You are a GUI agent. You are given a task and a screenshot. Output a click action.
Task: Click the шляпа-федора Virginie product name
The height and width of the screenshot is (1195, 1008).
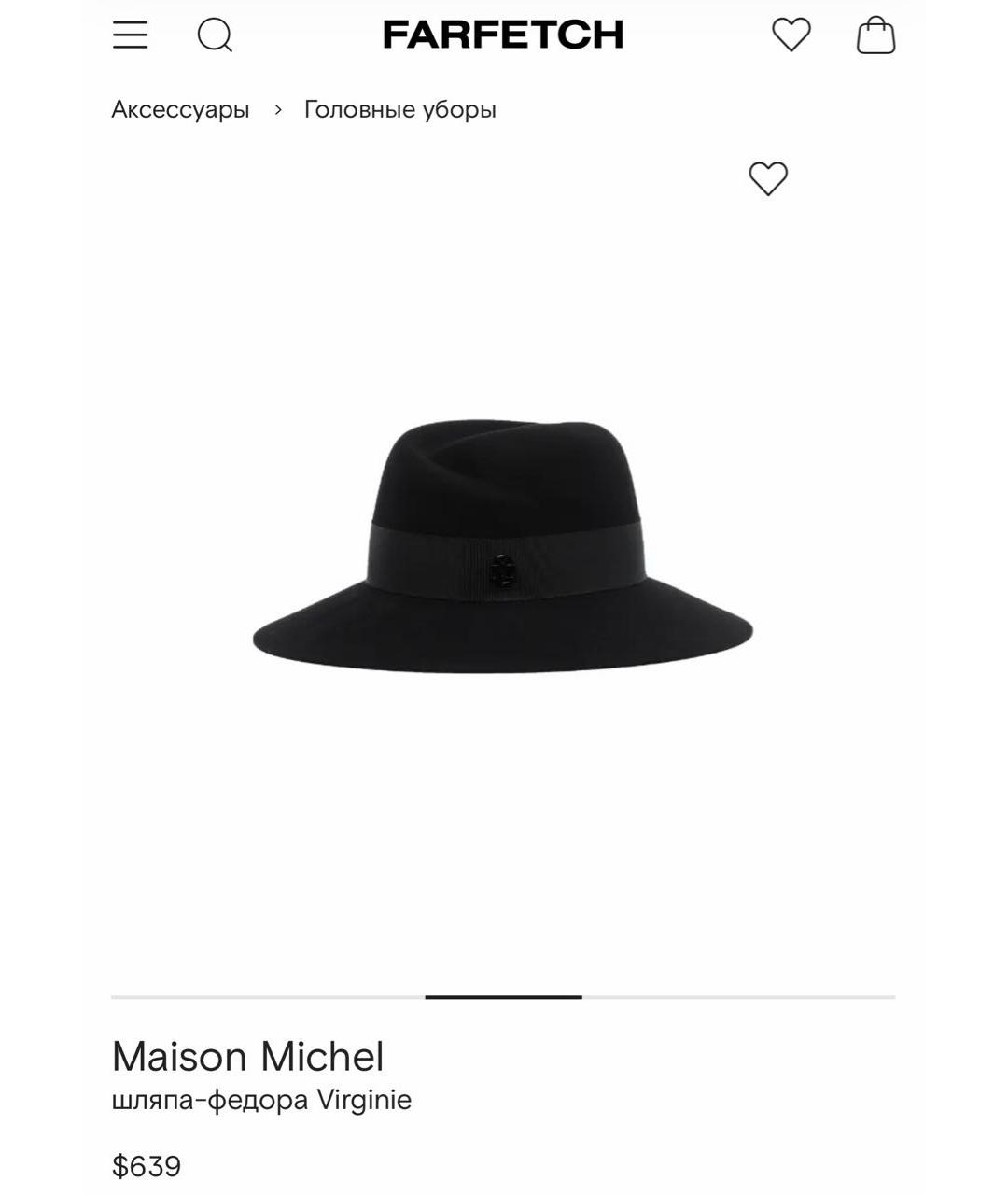pos(259,1099)
